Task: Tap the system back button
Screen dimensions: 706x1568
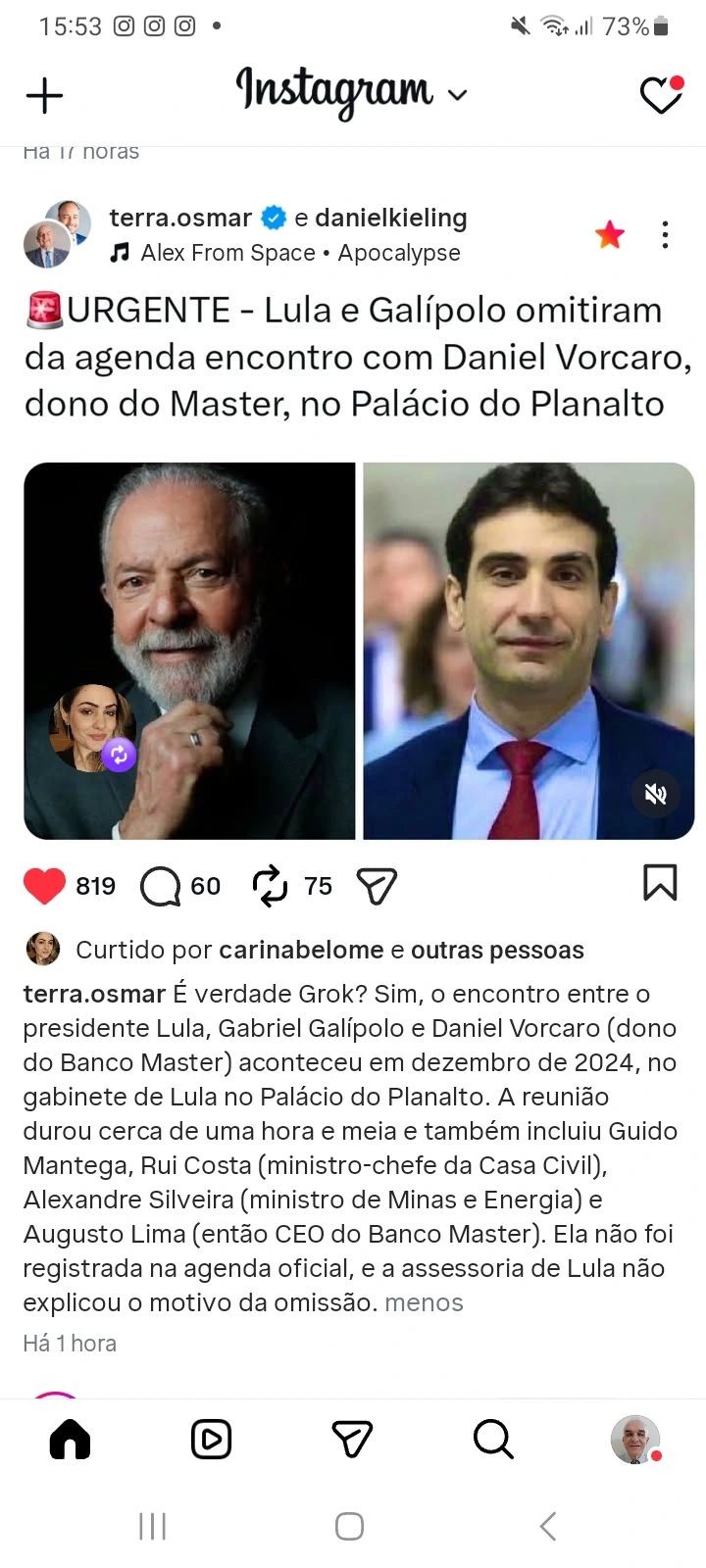Action: [548, 1526]
